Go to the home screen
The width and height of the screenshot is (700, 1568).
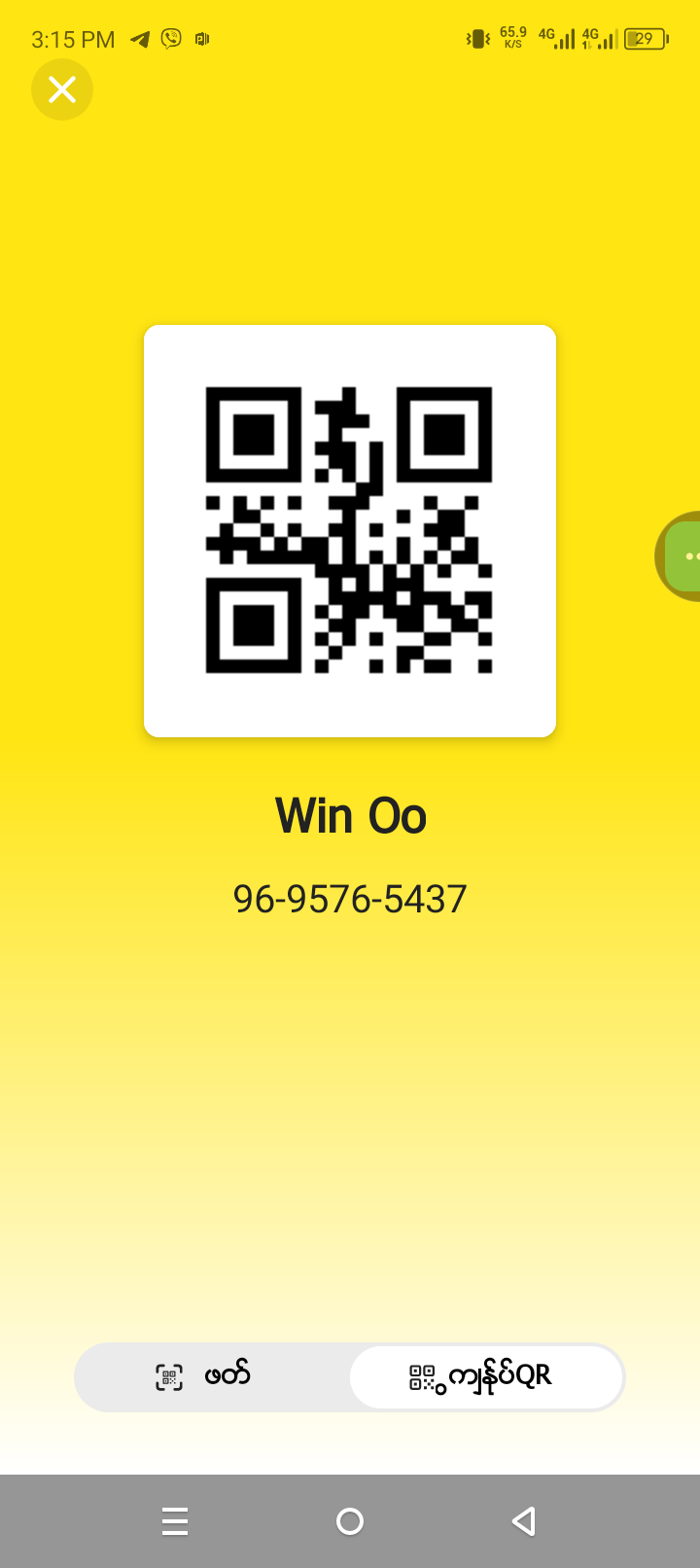(x=350, y=1520)
